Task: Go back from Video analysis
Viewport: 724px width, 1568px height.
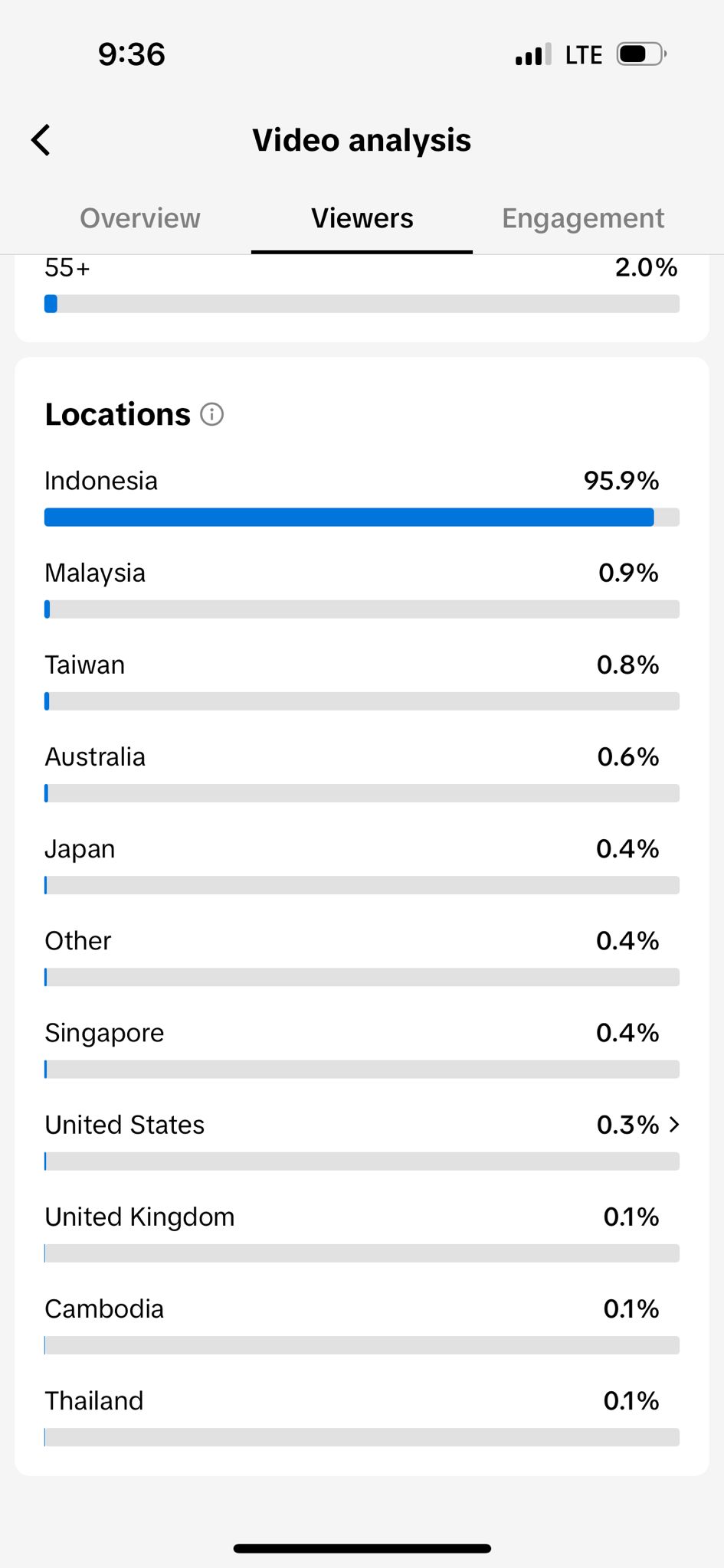Action: (x=41, y=140)
